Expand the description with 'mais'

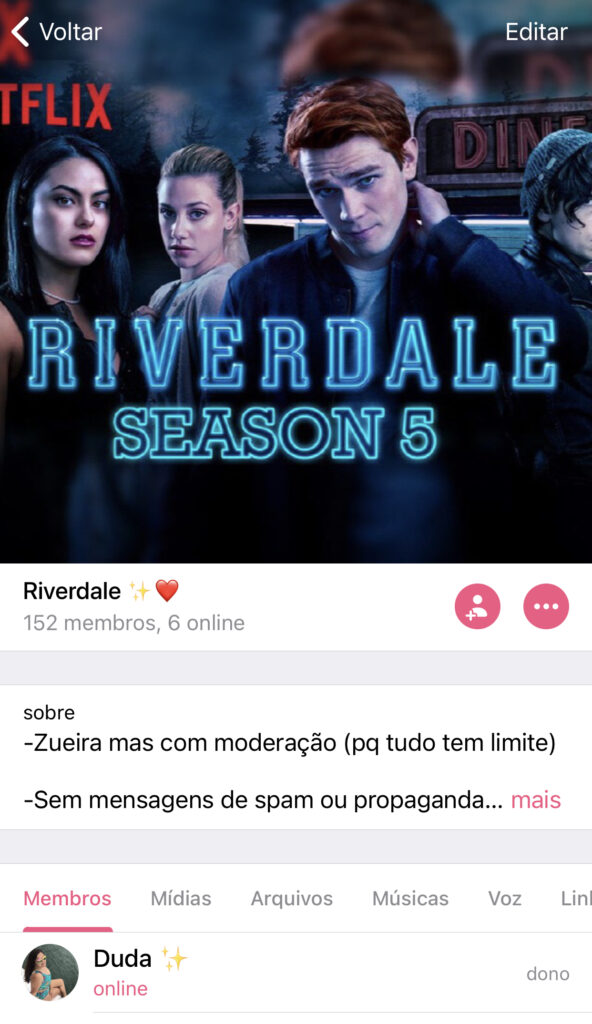coord(536,799)
